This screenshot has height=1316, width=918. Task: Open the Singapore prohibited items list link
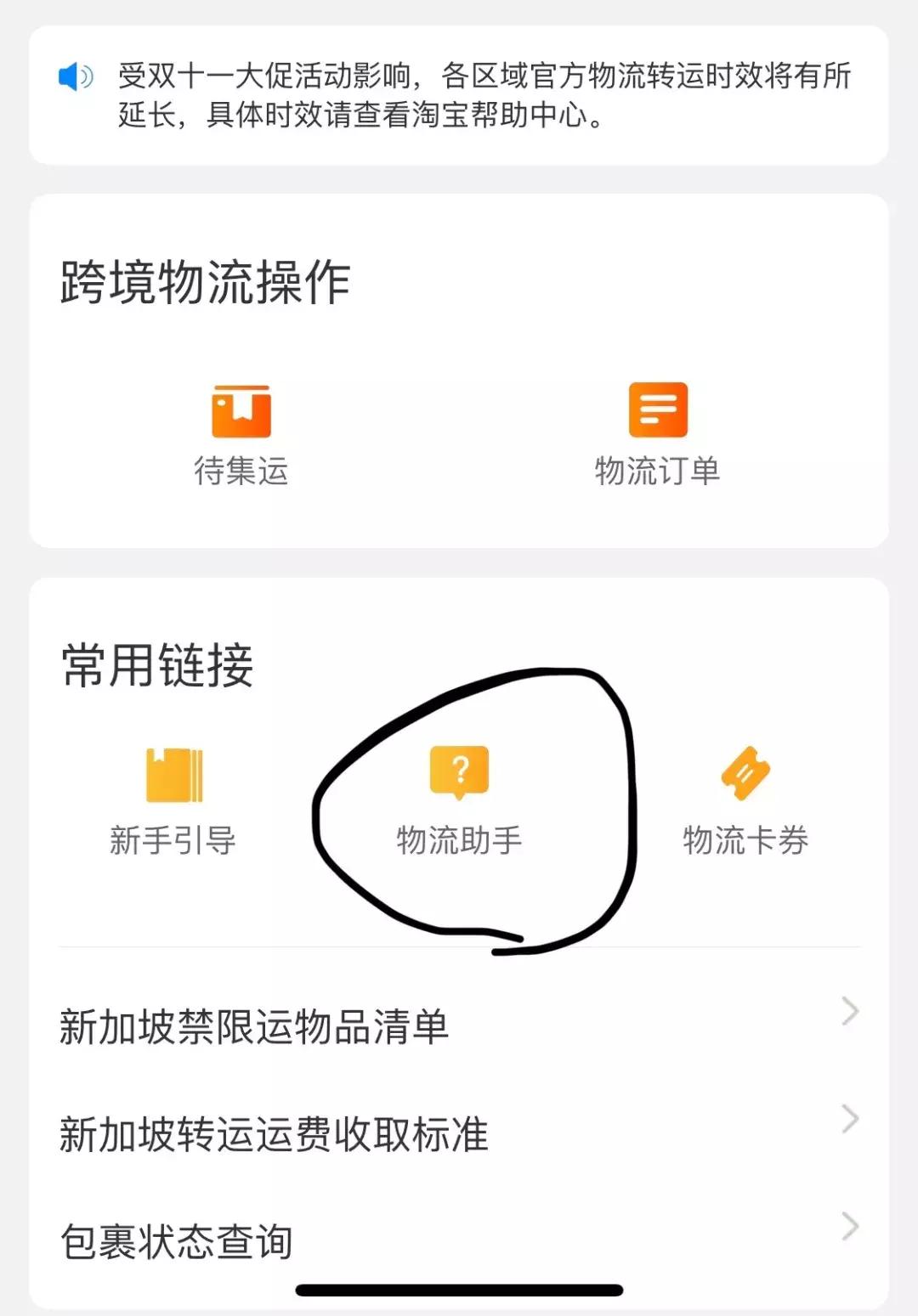[x=255, y=1025]
